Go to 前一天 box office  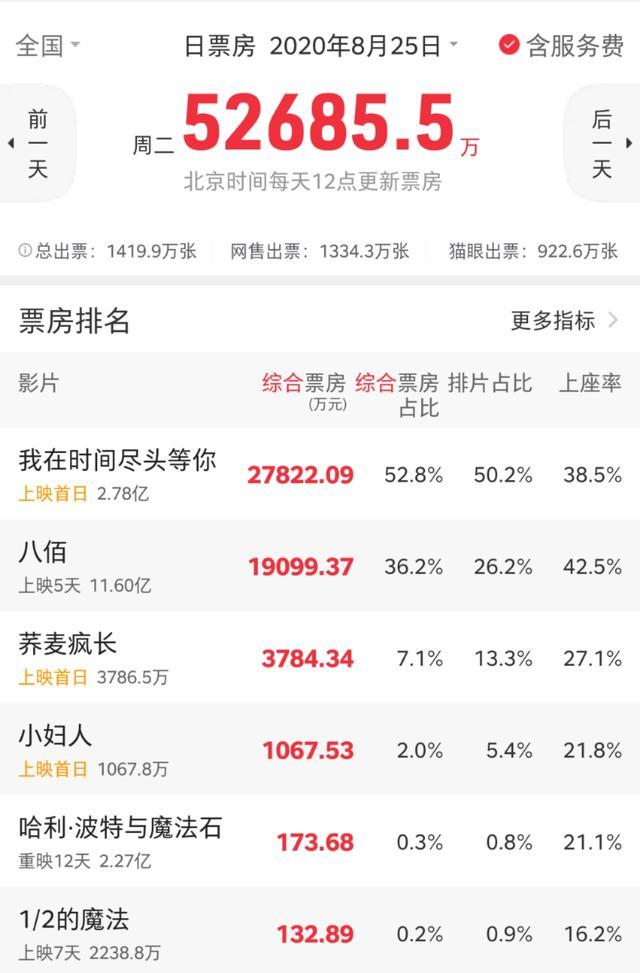38,144
